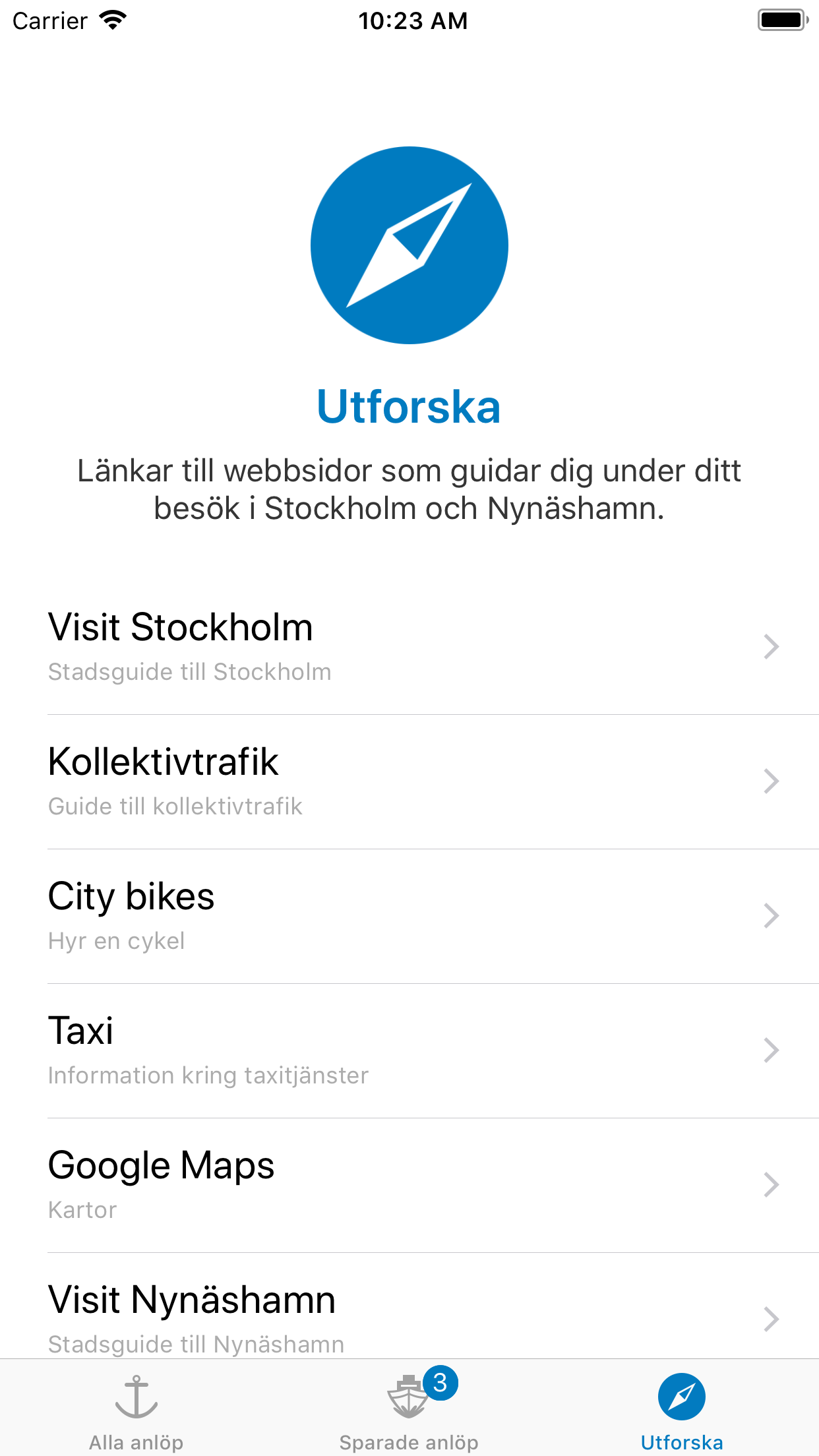Open the Visit Stockholm city guide
Screen dimensions: 819x1456
coord(409,647)
